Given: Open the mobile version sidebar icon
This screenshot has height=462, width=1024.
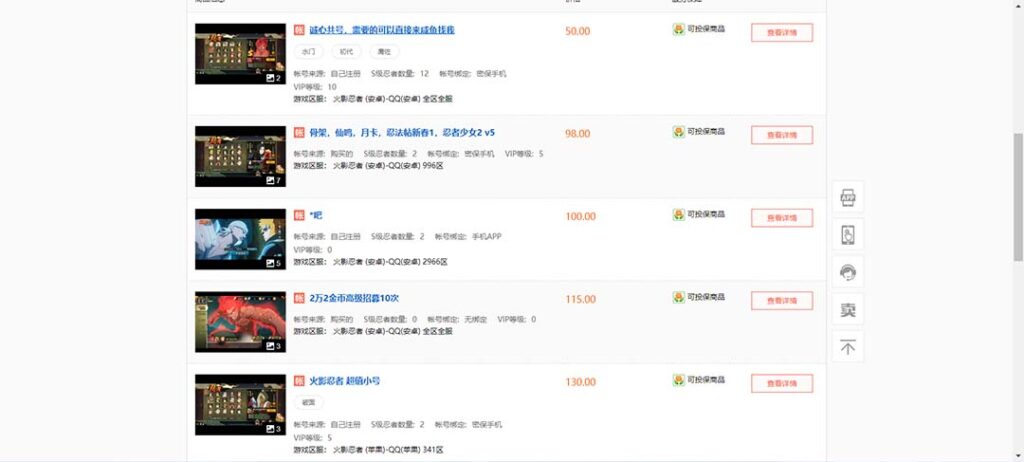Looking at the screenshot, I should coord(847,234).
